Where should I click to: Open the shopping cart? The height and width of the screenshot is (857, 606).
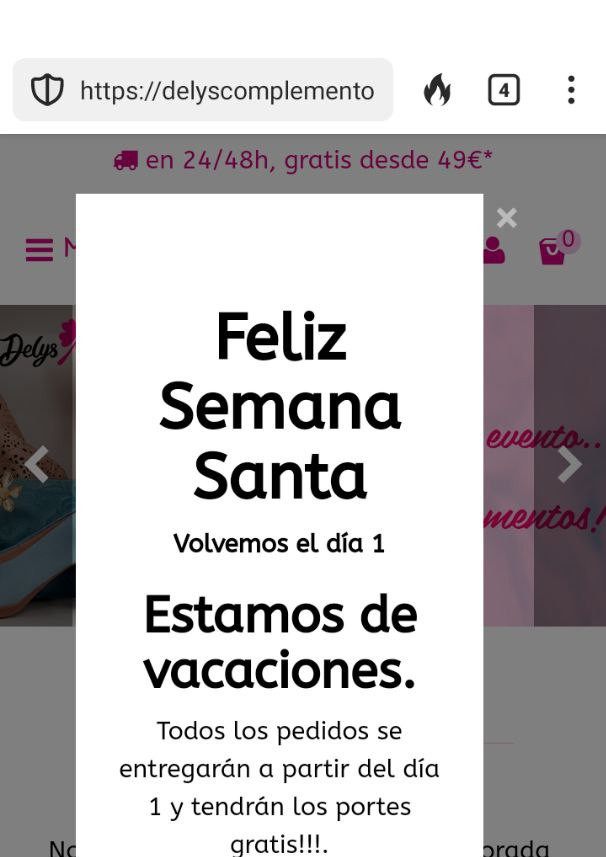(x=553, y=249)
